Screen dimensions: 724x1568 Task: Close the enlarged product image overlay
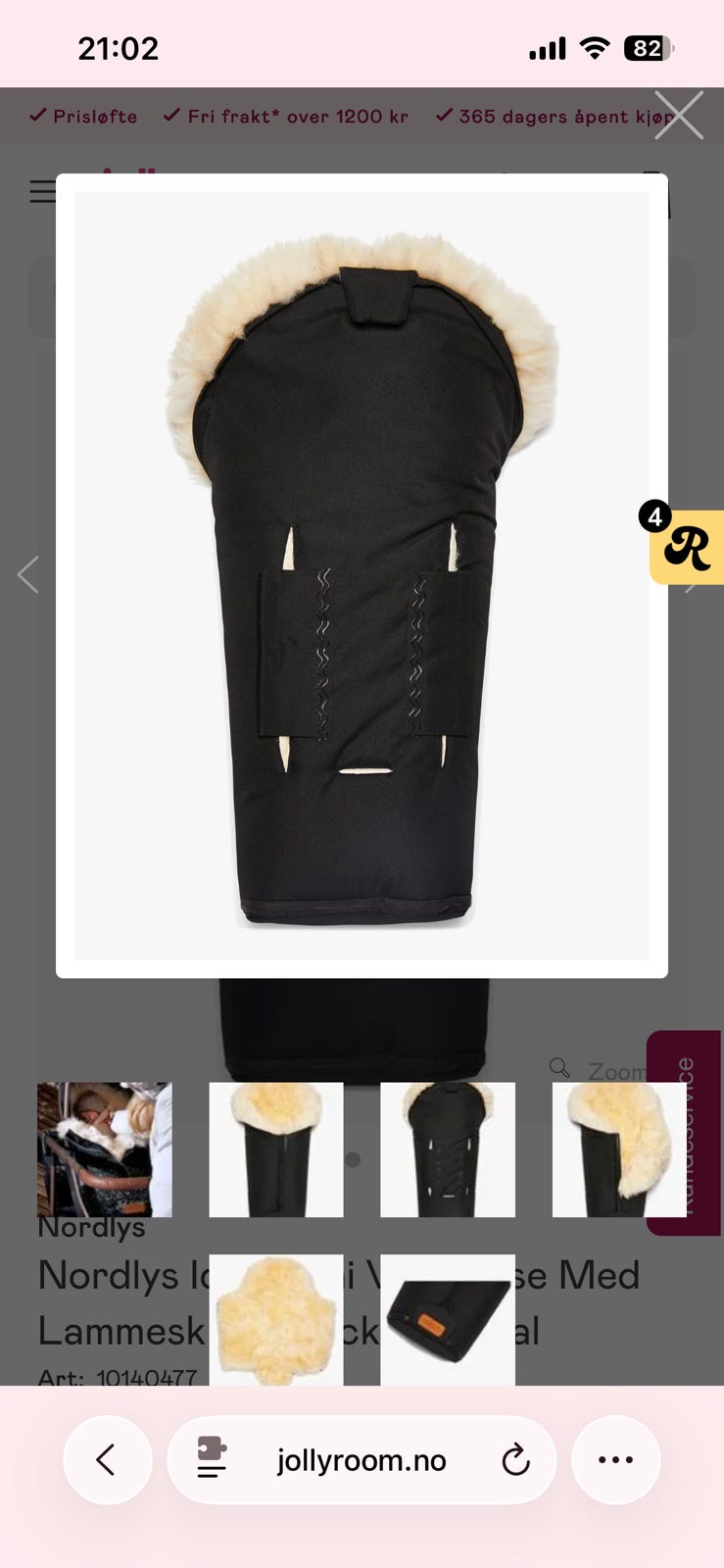(679, 116)
